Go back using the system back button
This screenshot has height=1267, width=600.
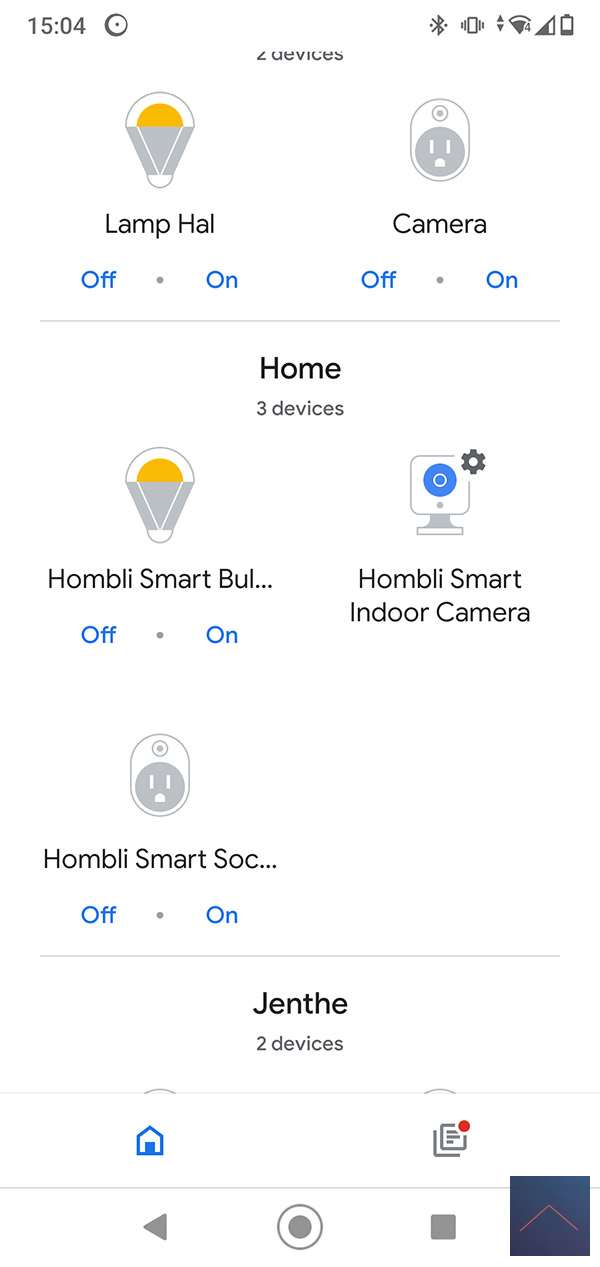pyautogui.click(x=155, y=1226)
